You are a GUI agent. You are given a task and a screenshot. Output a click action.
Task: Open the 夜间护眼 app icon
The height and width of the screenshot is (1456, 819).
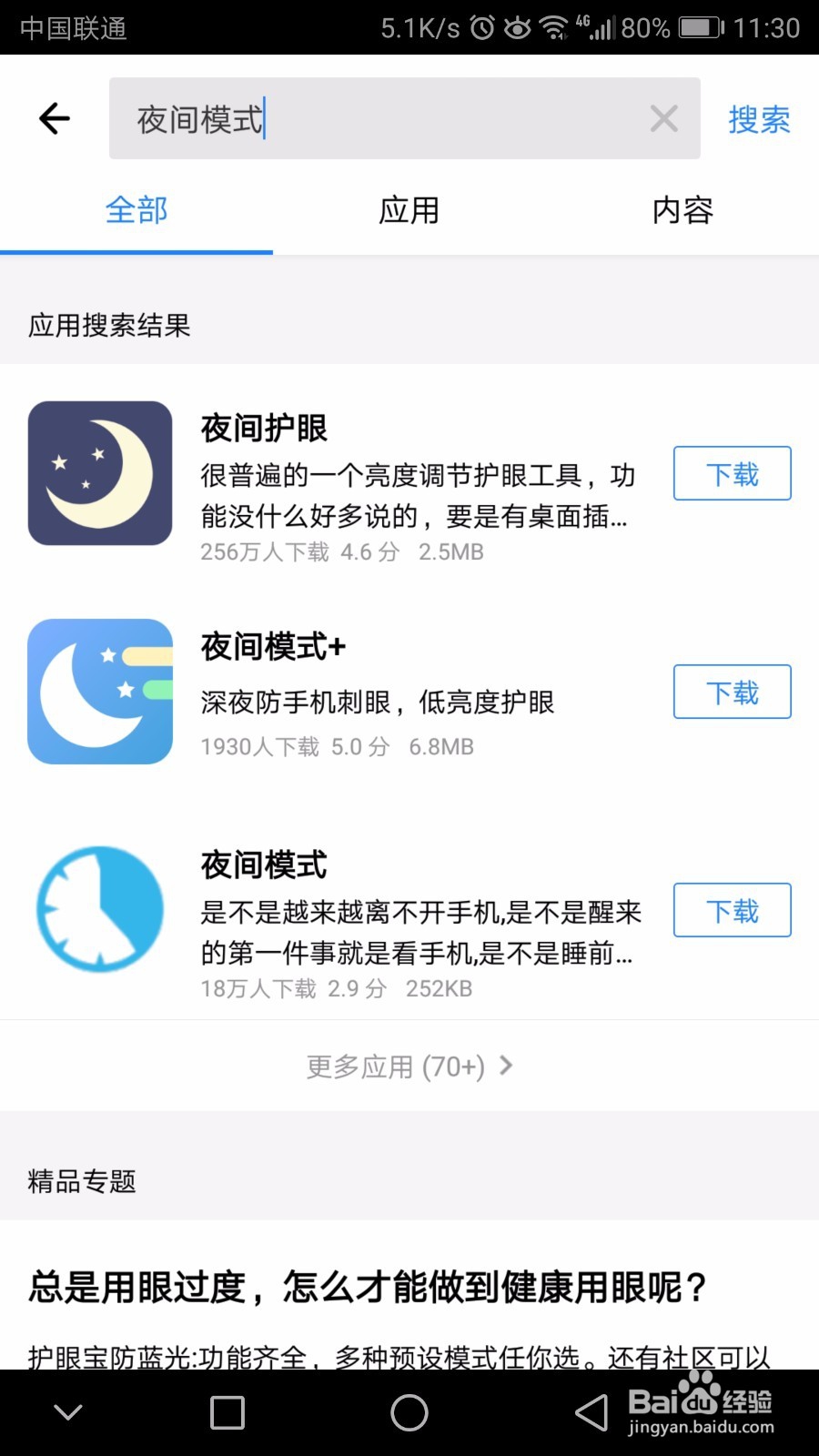99,472
